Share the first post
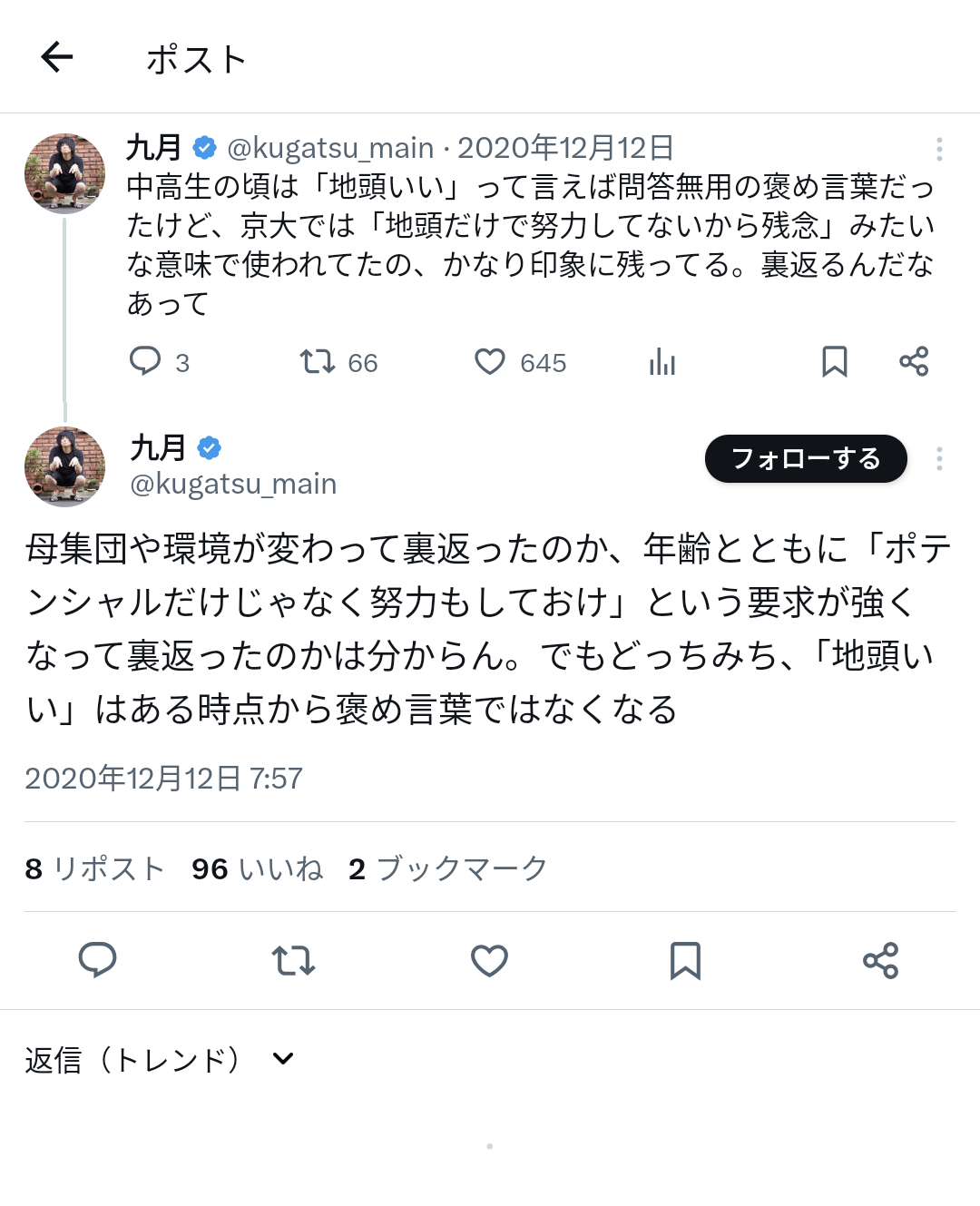The image size is (980, 1206). [913, 361]
